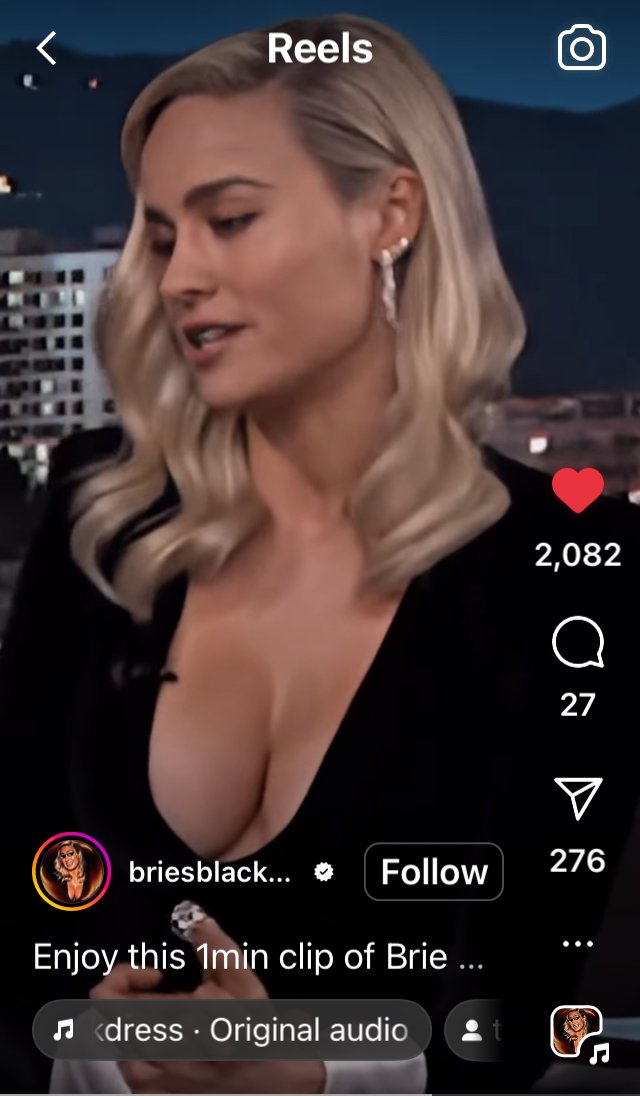The height and width of the screenshot is (1096, 640).
Task: Open the briesblack username profile link
Action: 210,872
